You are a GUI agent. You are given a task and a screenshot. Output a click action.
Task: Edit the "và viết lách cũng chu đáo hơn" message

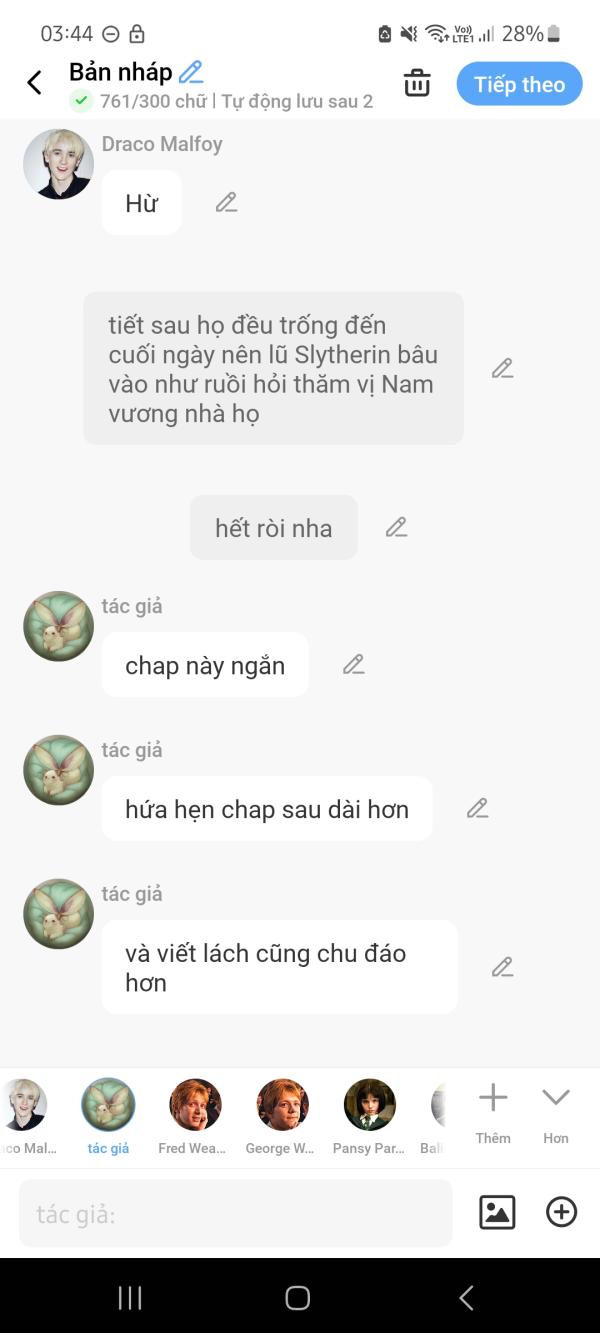tap(502, 967)
